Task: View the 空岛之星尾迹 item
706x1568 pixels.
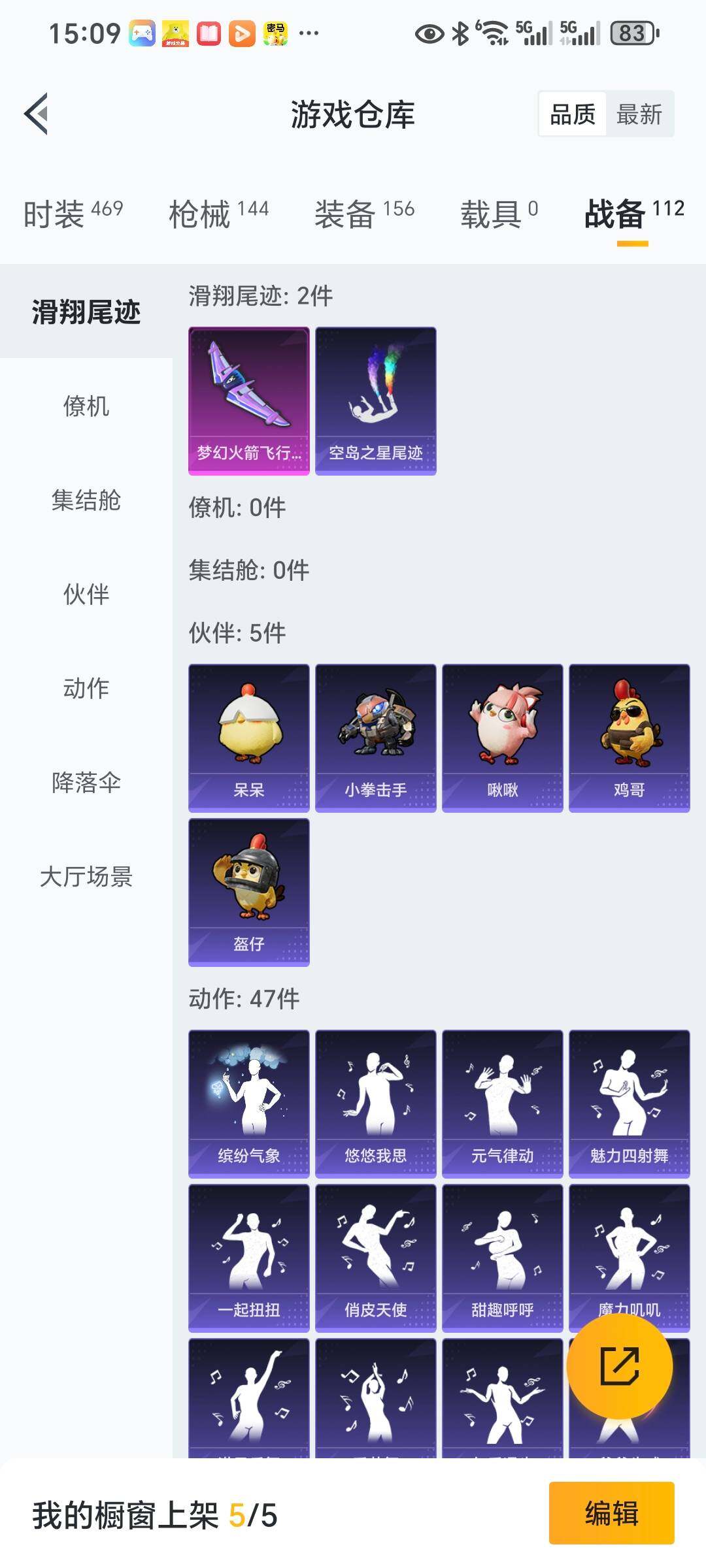Action: coord(375,400)
